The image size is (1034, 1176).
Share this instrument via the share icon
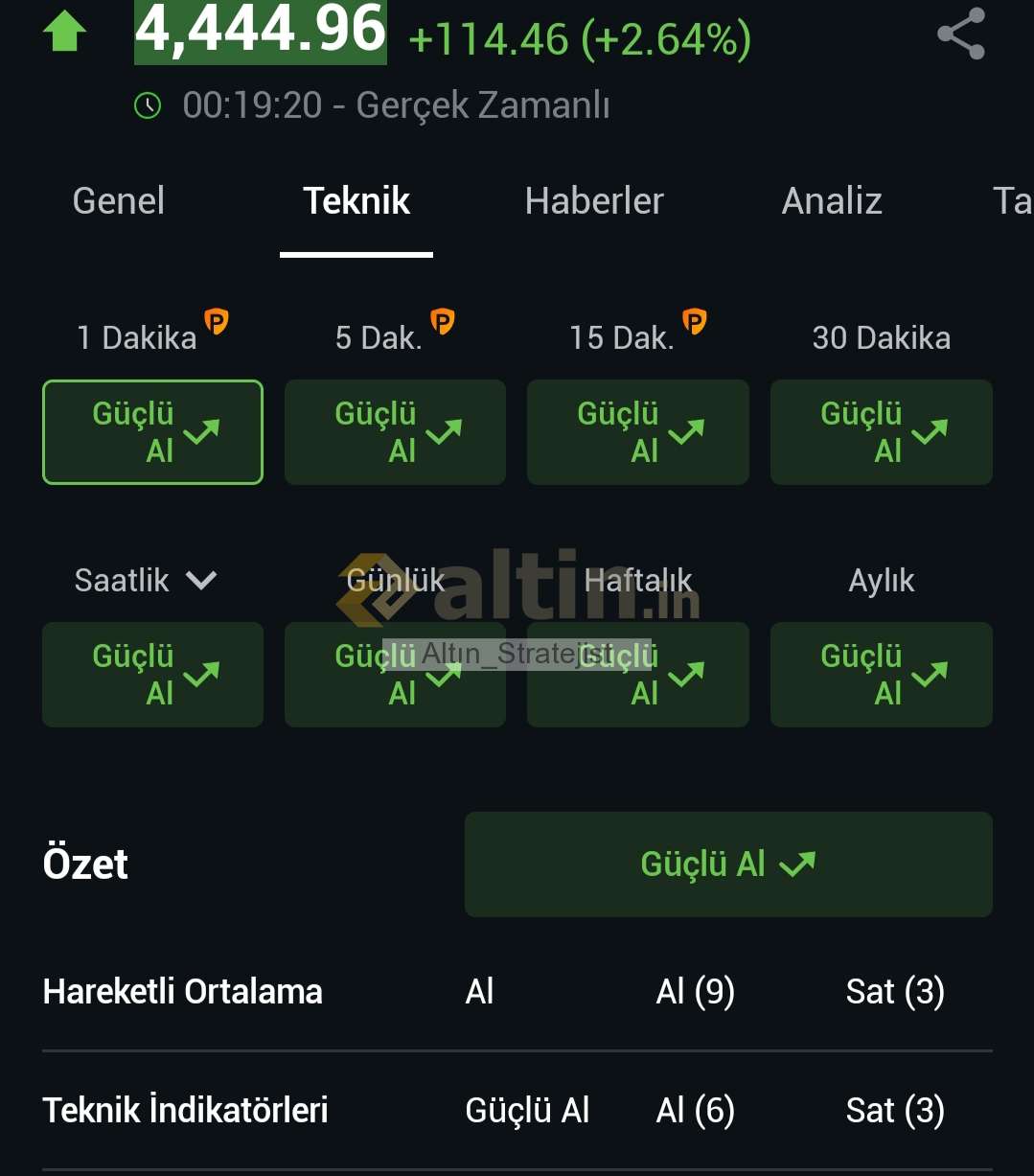[960, 35]
